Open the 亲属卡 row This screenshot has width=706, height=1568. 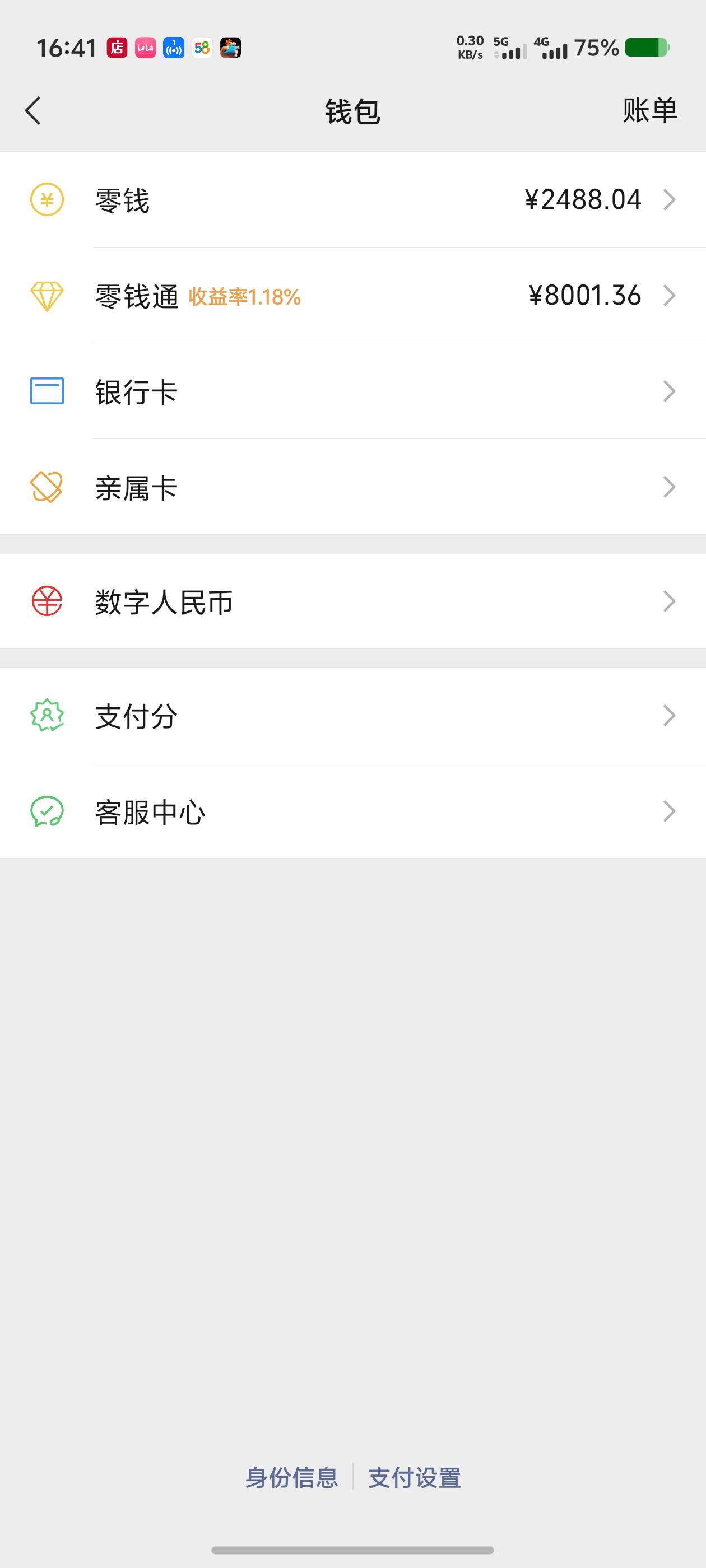point(352,486)
